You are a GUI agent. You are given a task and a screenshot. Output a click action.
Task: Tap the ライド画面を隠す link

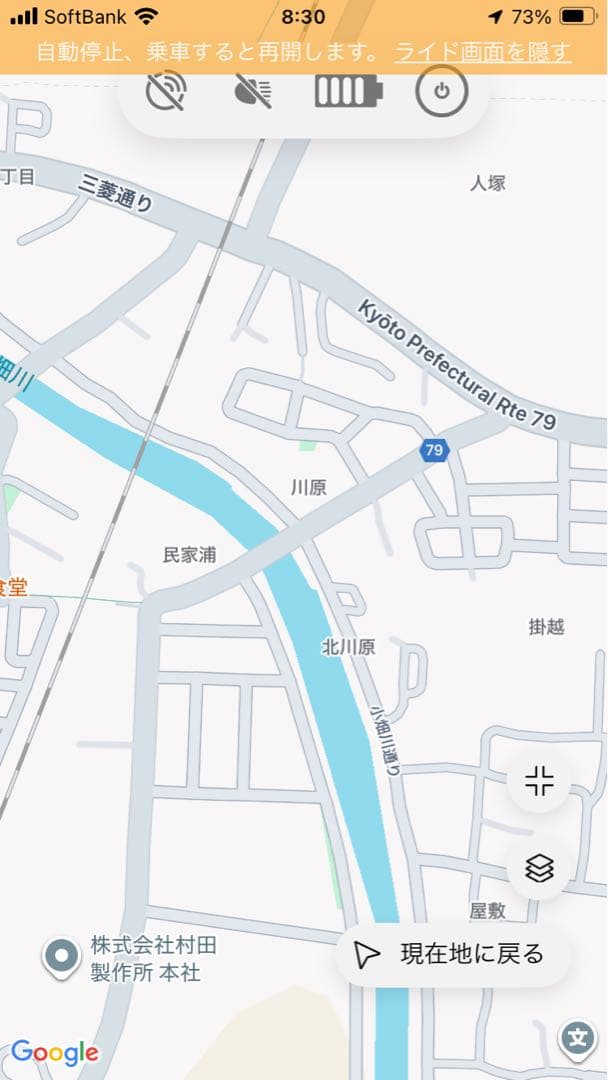(x=483, y=52)
